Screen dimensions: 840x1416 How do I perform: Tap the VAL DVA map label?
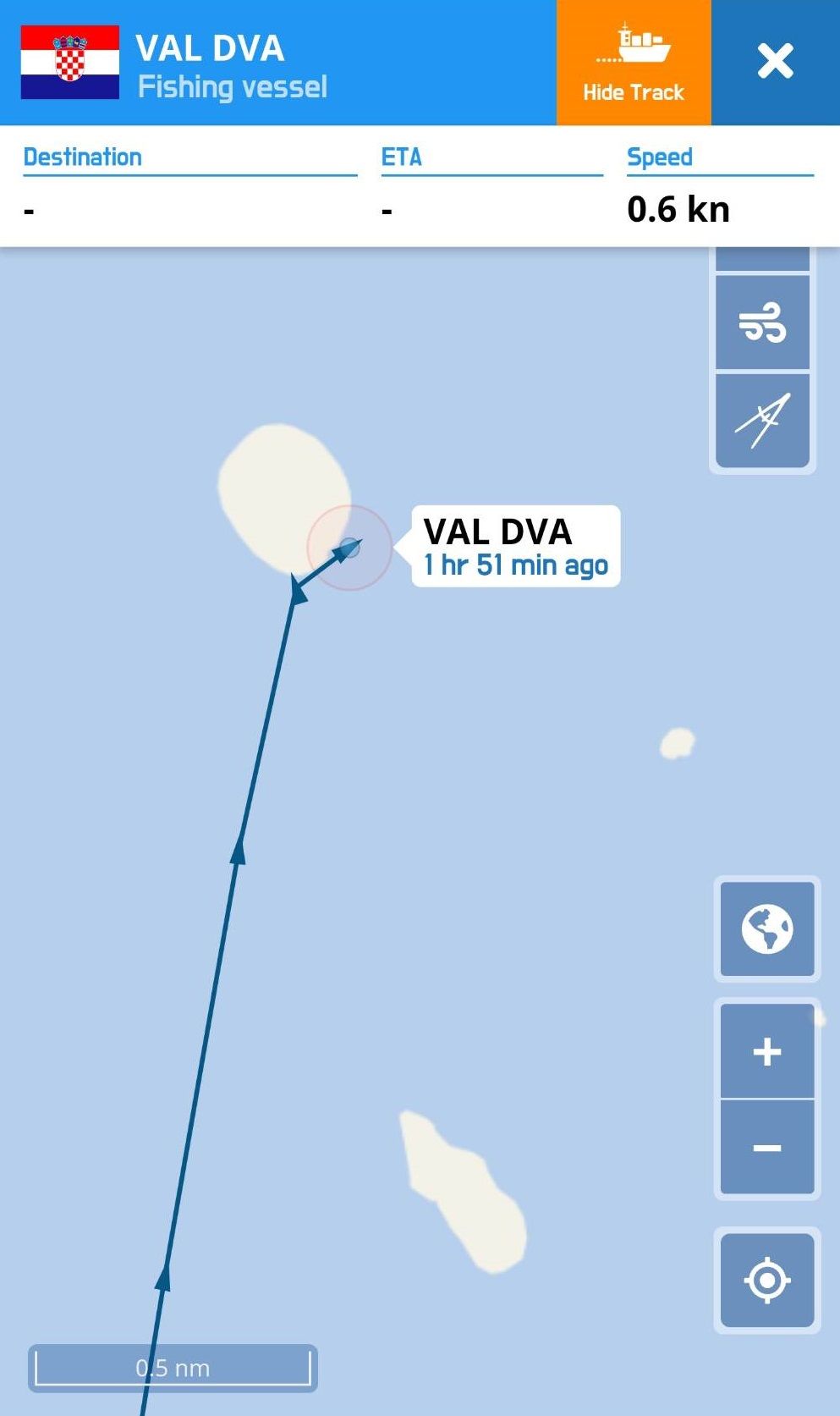pyautogui.click(x=515, y=546)
